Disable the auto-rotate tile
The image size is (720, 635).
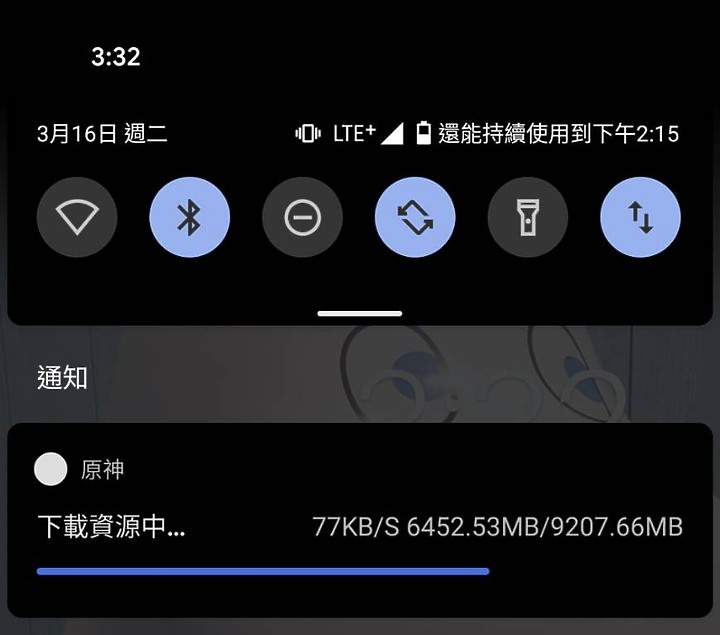(415, 217)
